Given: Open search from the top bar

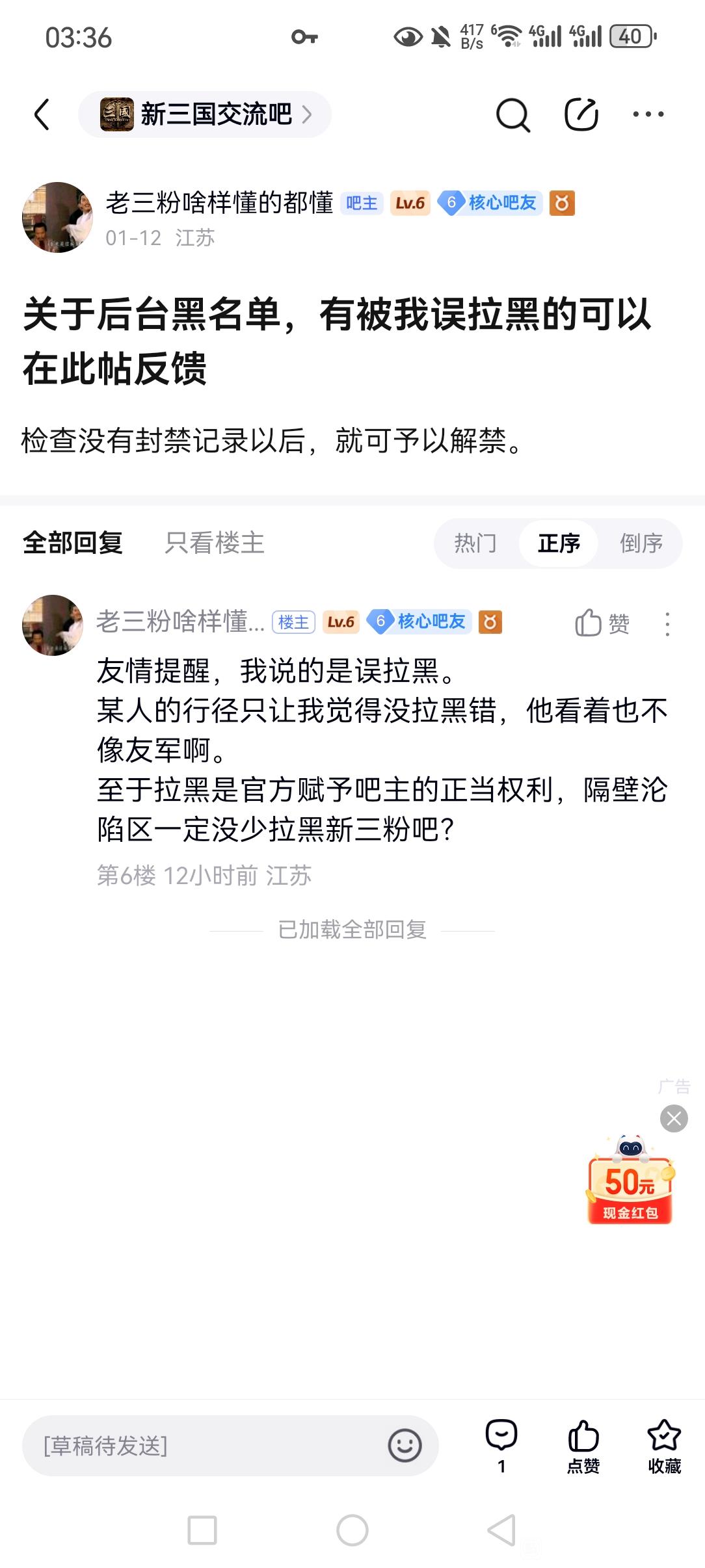Looking at the screenshot, I should coord(512,115).
